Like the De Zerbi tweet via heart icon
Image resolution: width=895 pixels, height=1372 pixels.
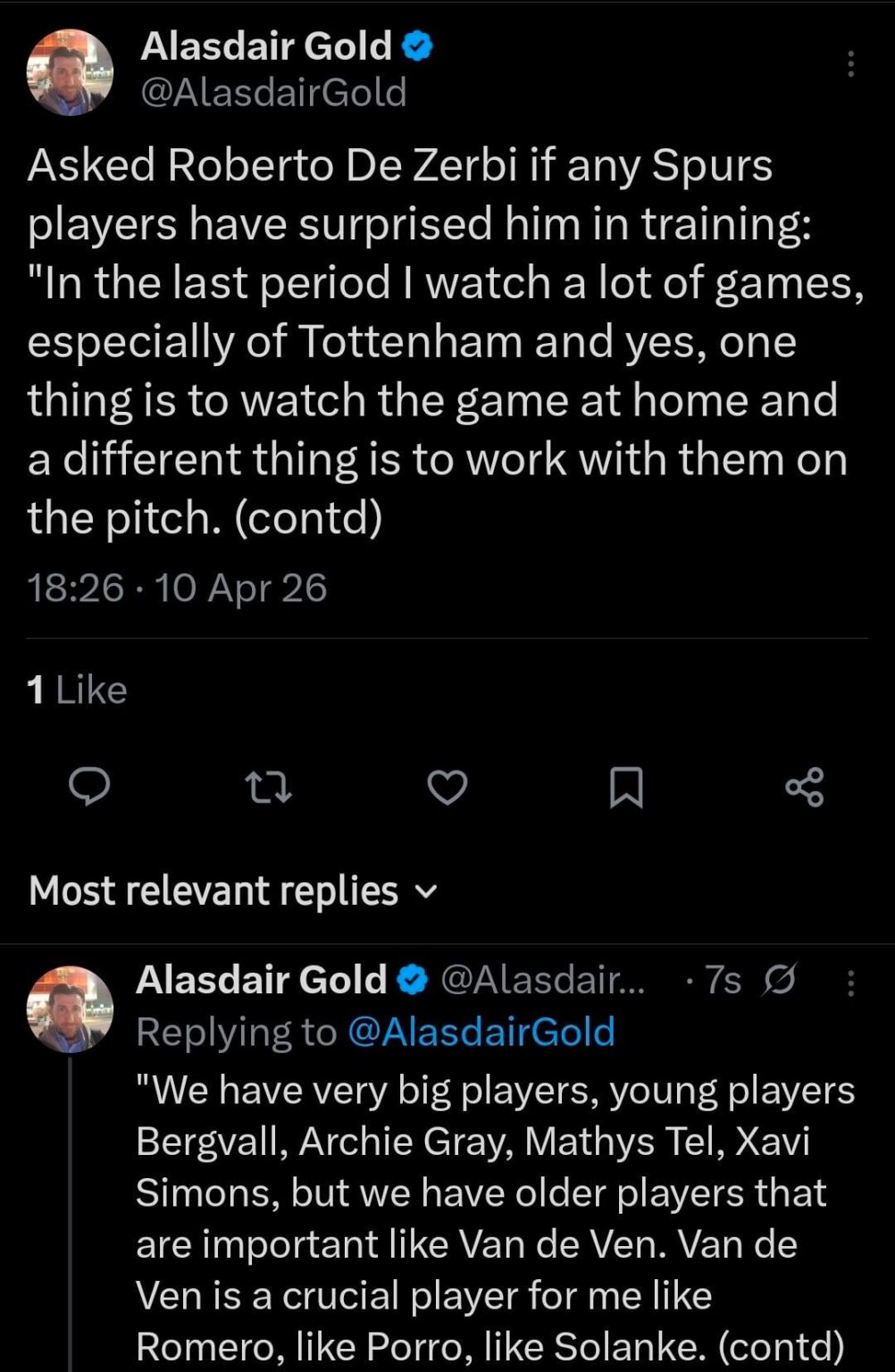[x=447, y=788]
